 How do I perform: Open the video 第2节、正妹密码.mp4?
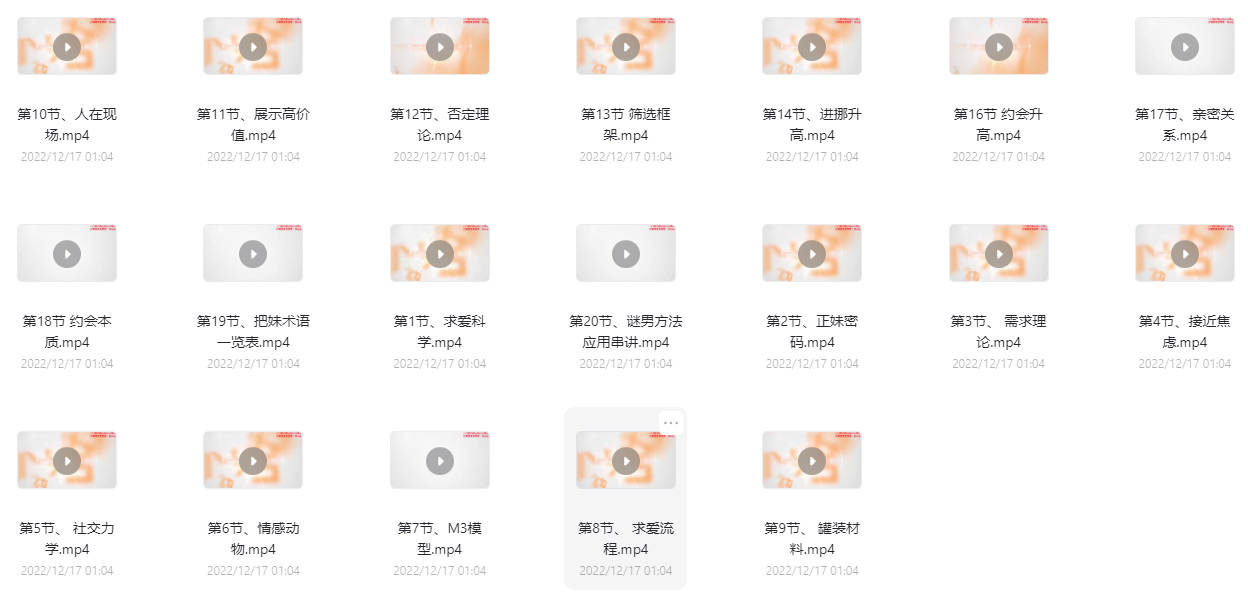812,253
